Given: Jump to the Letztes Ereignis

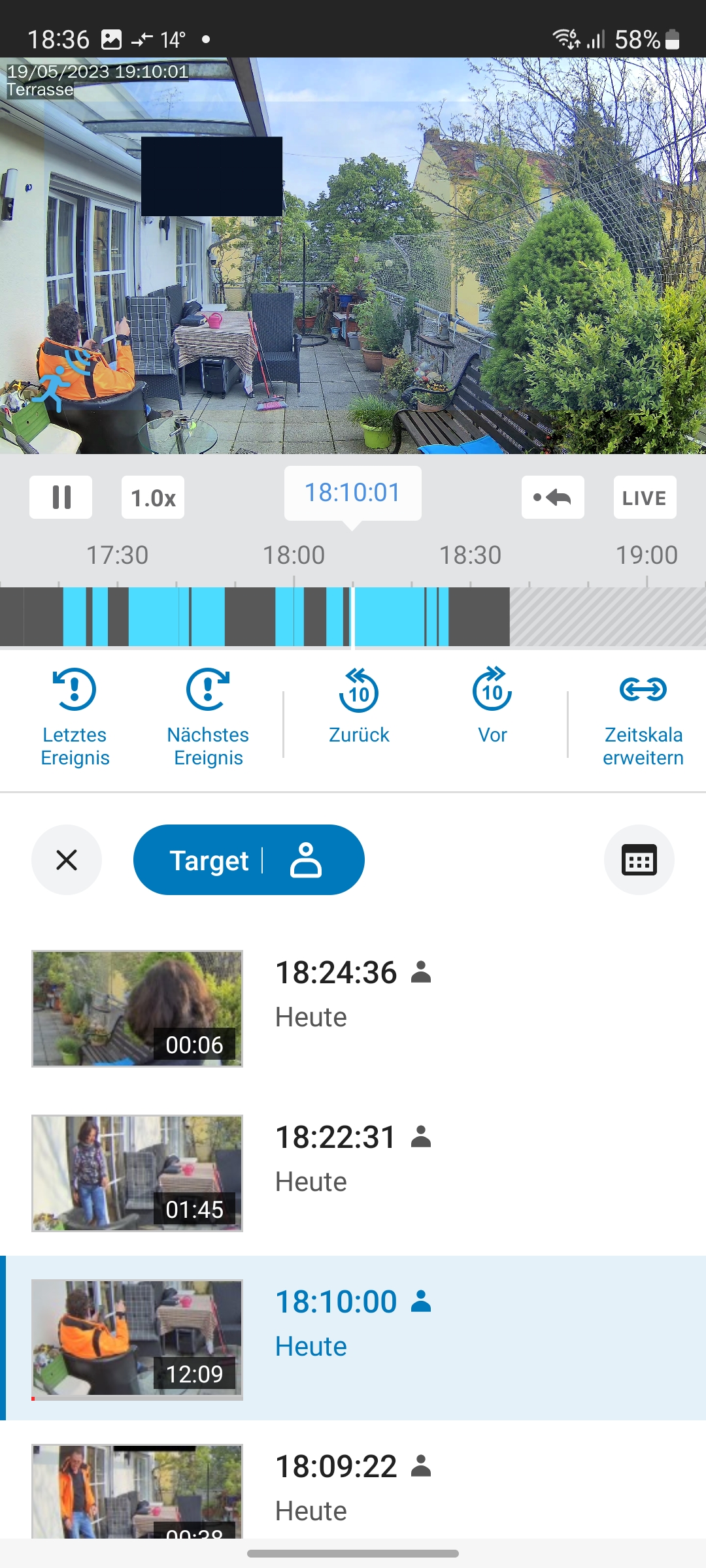Looking at the screenshot, I should point(75,715).
